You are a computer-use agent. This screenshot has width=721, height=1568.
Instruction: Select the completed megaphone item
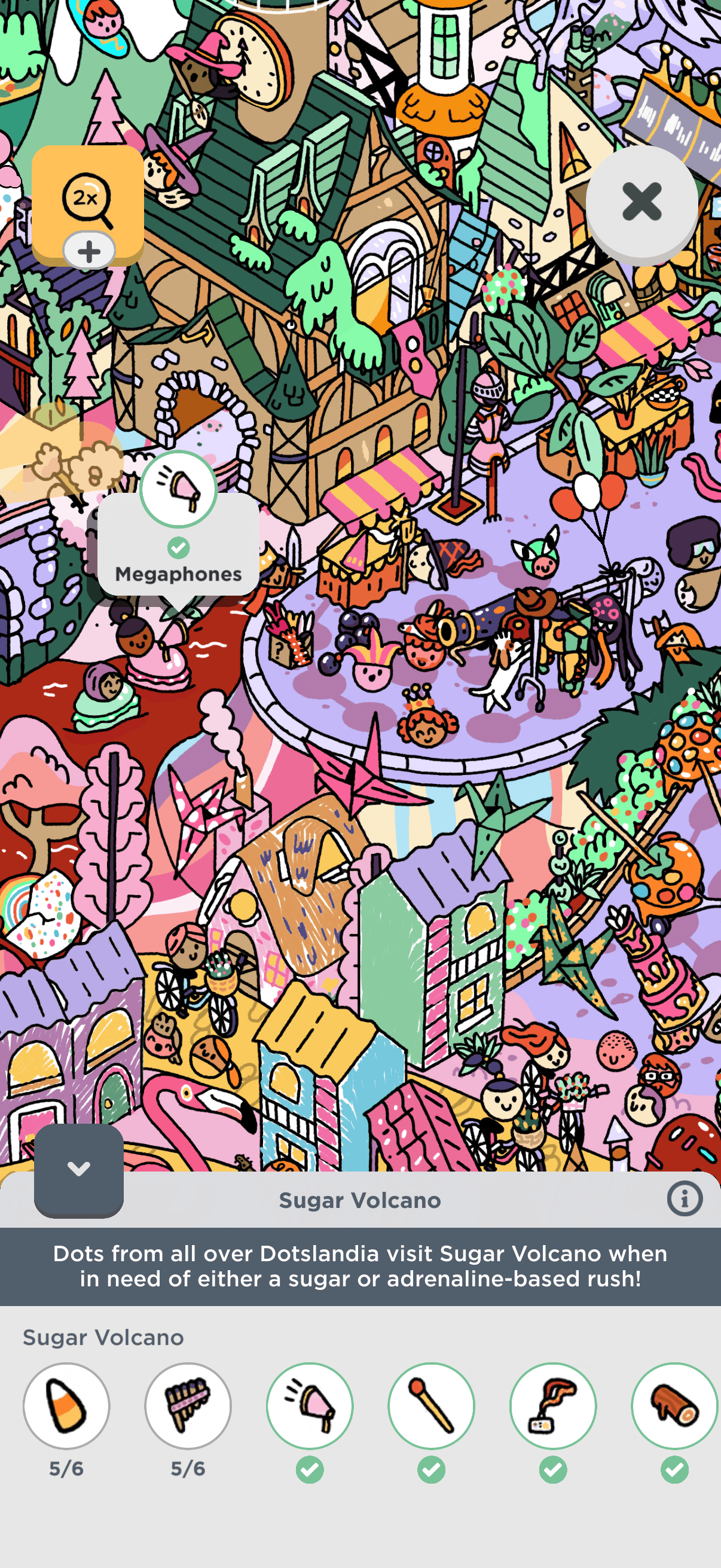pos(310,1406)
